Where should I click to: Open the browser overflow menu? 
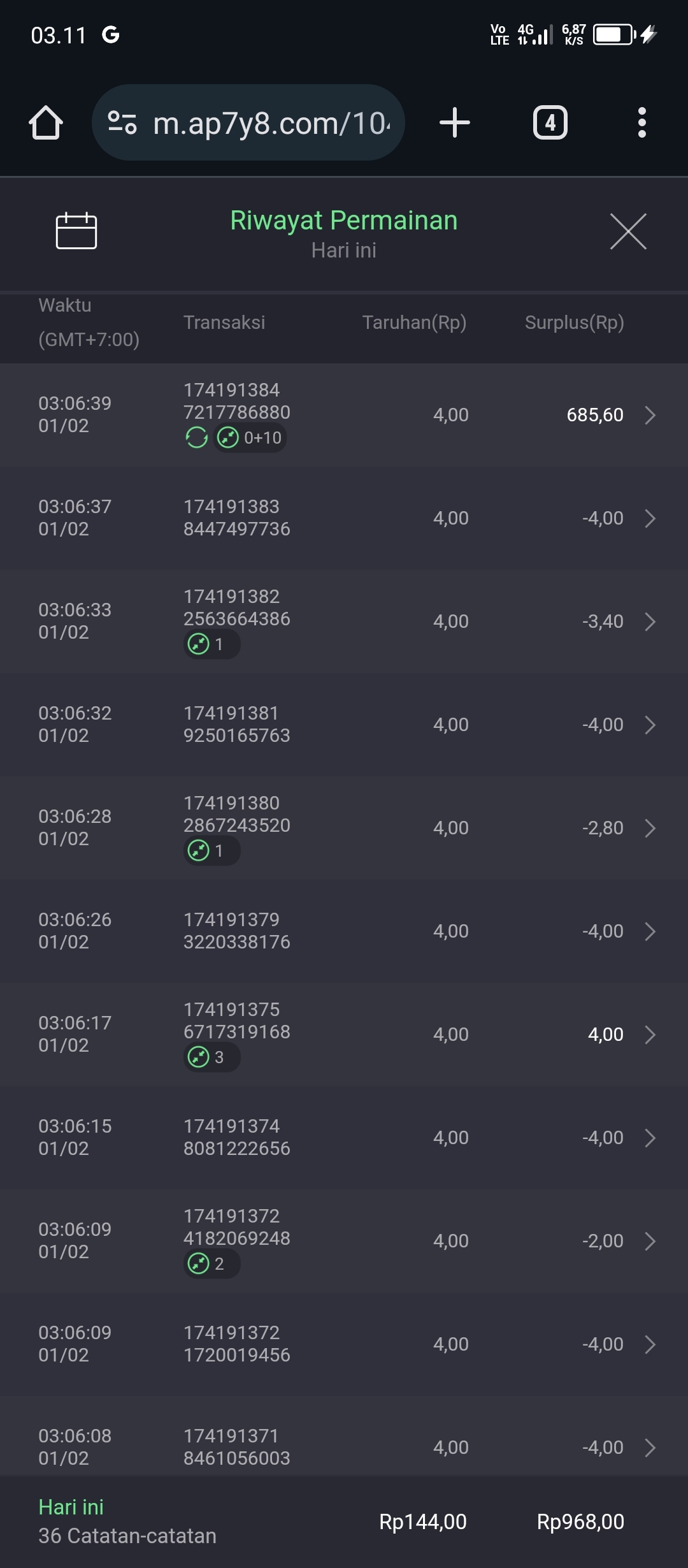(x=642, y=122)
